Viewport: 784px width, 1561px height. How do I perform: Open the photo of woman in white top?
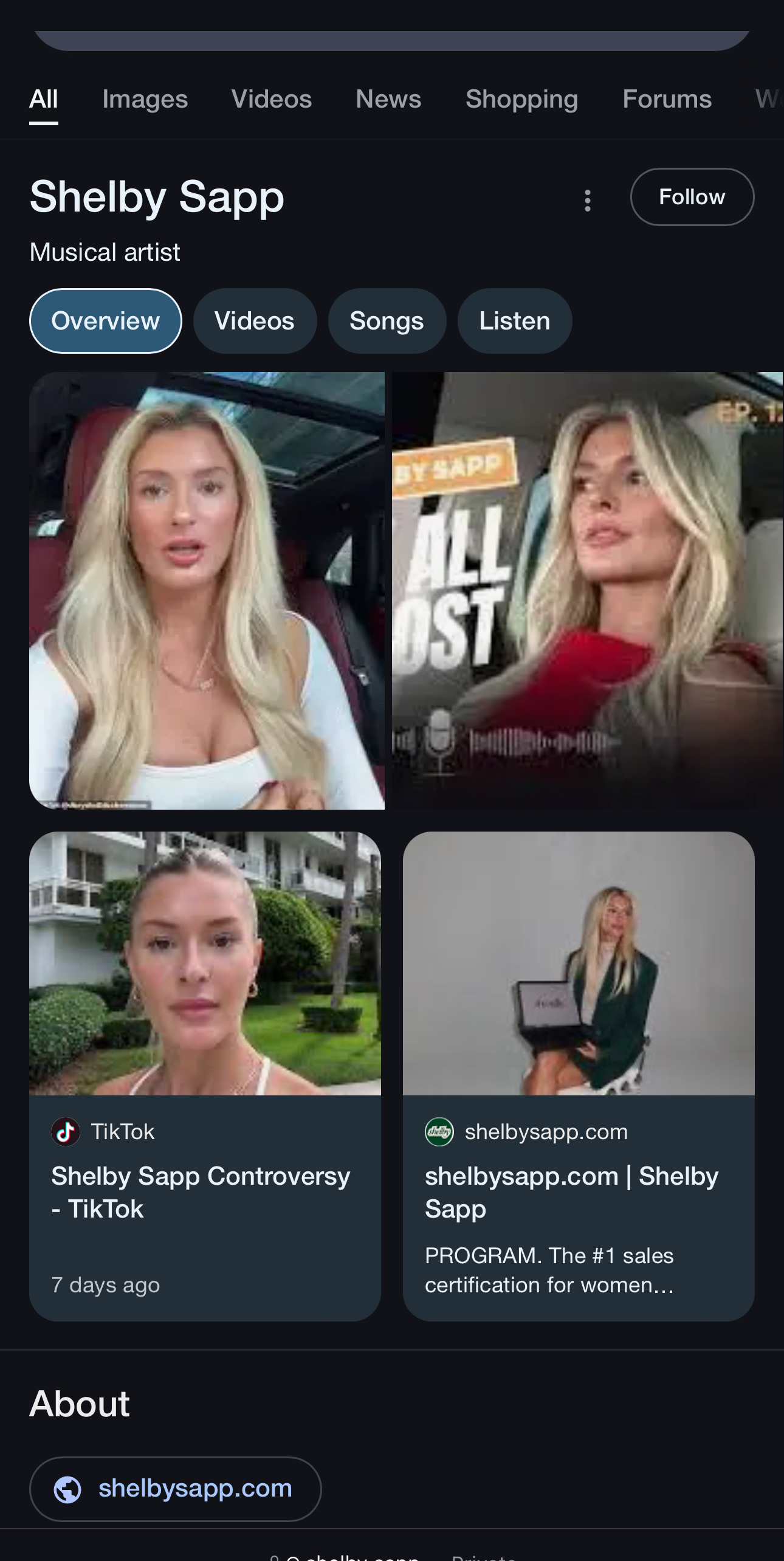(x=207, y=590)
